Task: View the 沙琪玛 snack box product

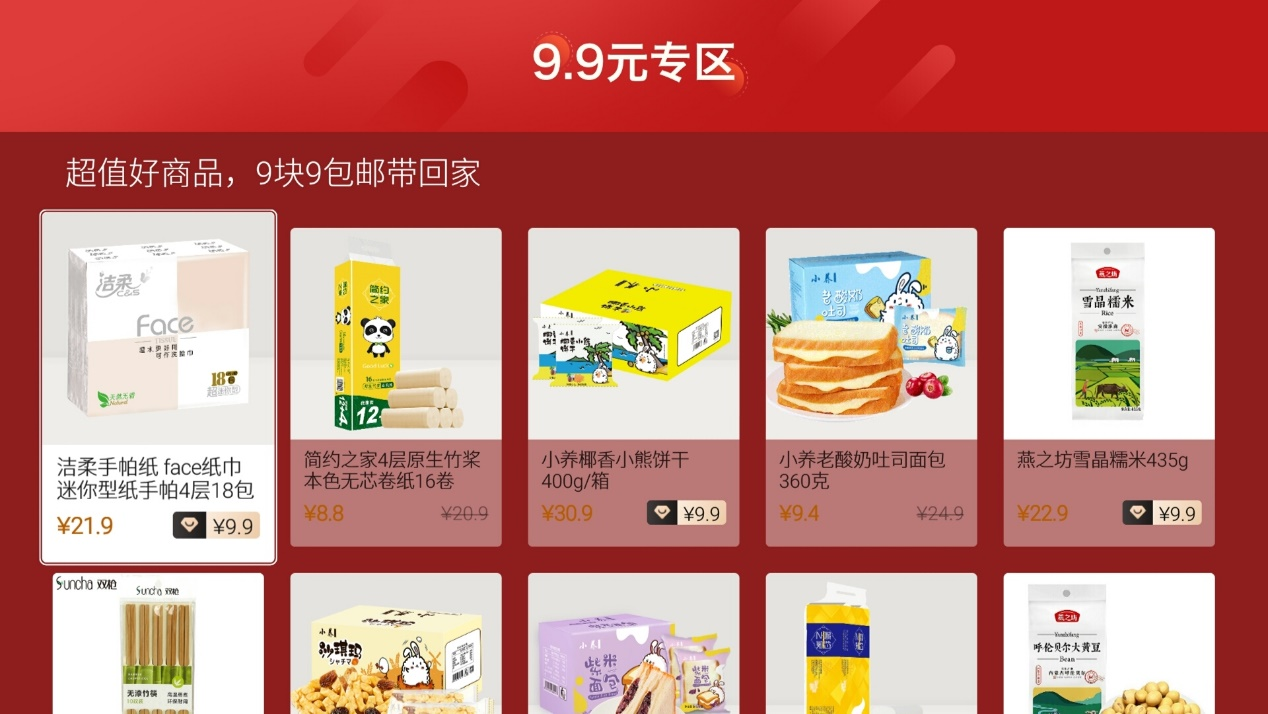Action: [x=396, y=645]
